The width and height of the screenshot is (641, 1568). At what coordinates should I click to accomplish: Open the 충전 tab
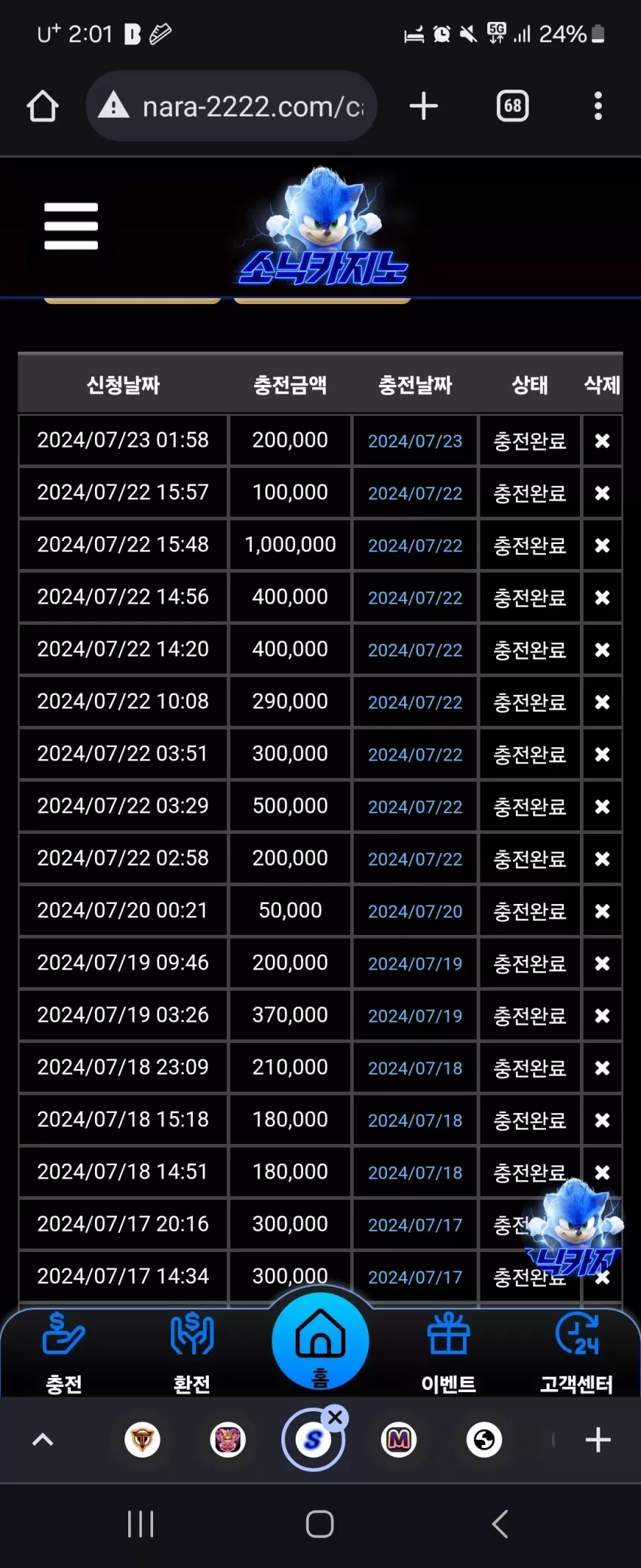[x=64, y=1353]
